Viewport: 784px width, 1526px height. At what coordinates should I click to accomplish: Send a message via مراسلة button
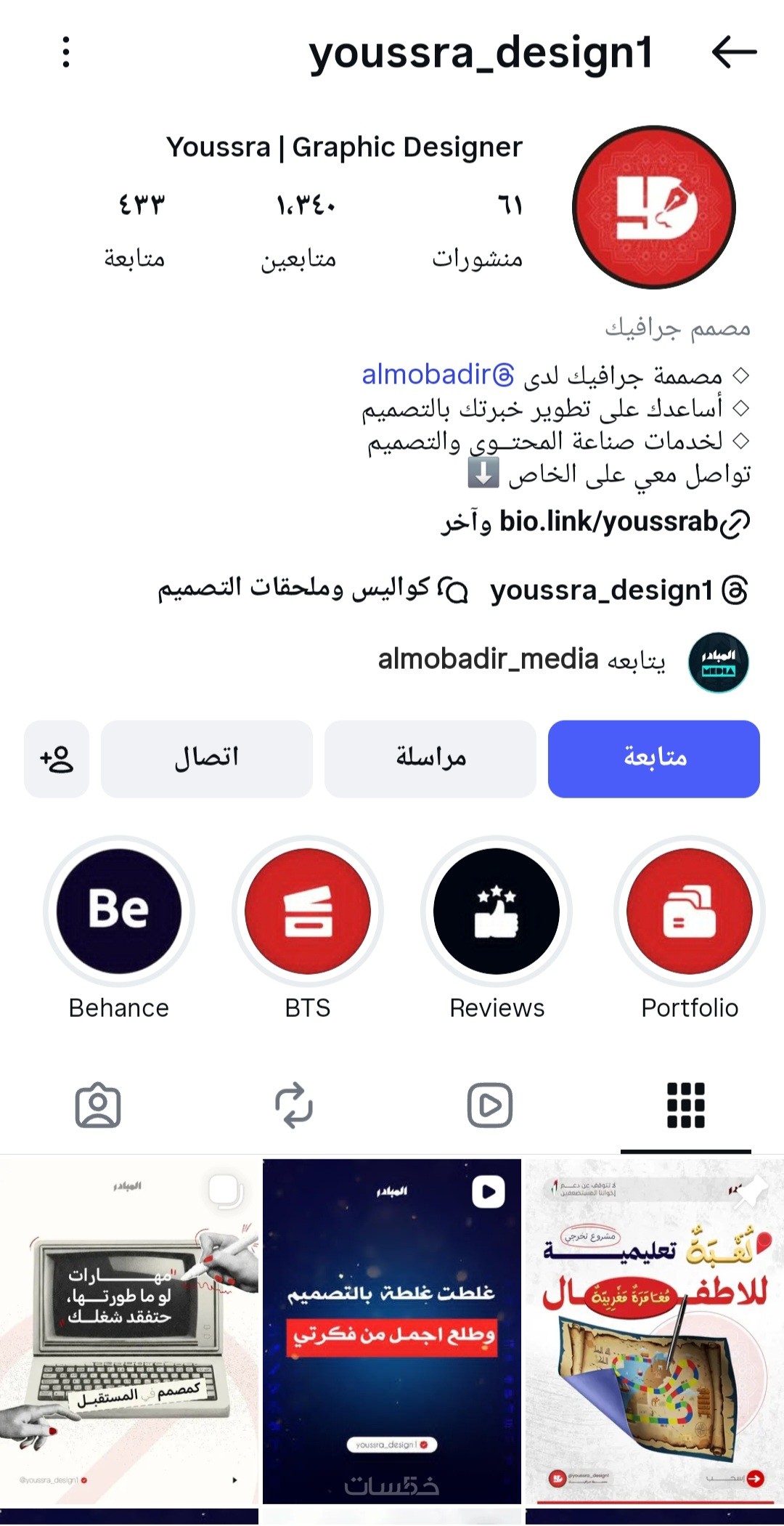430,758
